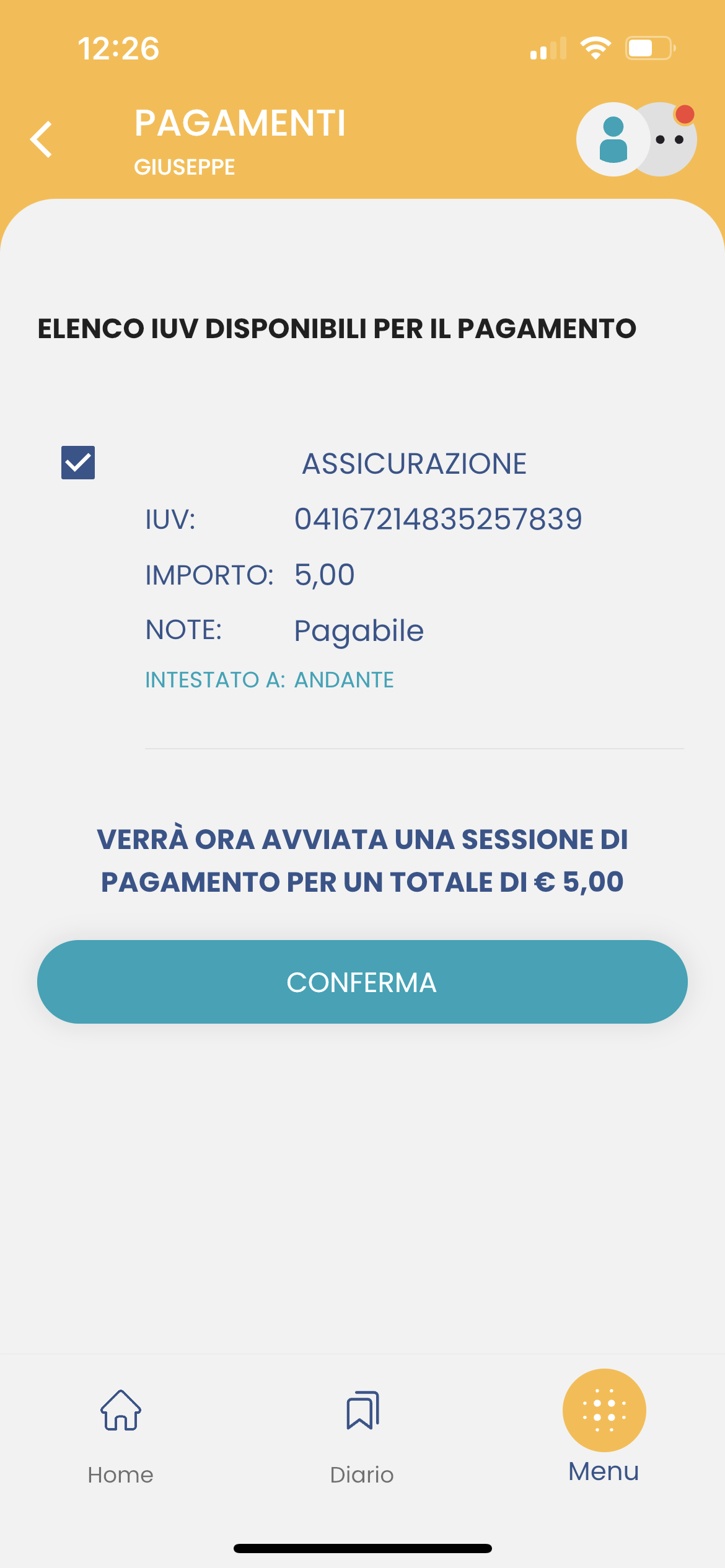725x1568 pixels.
Task: Uncheck the ASSICURAZIONE payment checkbox
Action: coord(78,463)
